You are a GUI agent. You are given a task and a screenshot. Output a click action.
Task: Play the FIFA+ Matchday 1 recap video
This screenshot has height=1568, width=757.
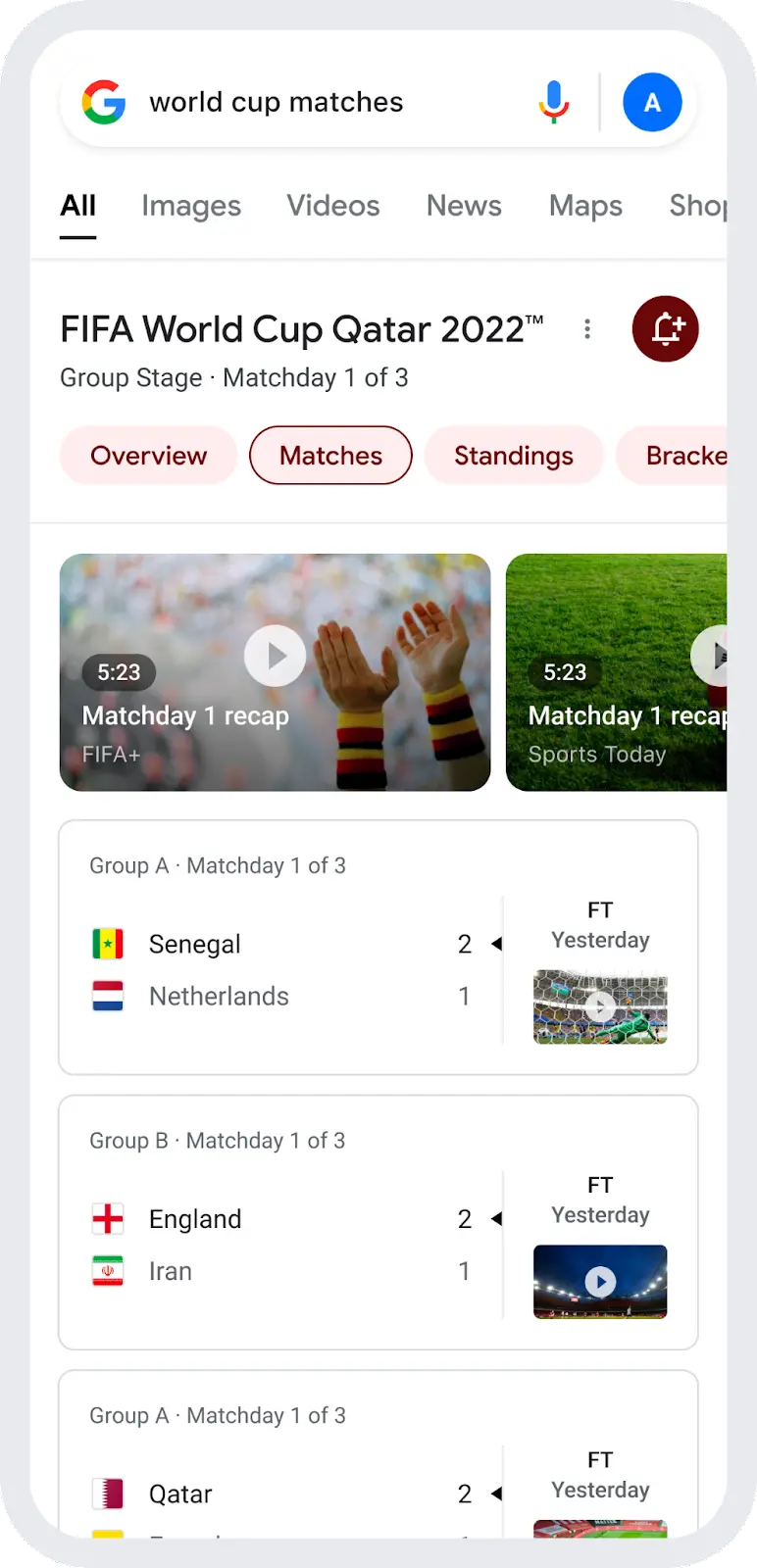276,657
